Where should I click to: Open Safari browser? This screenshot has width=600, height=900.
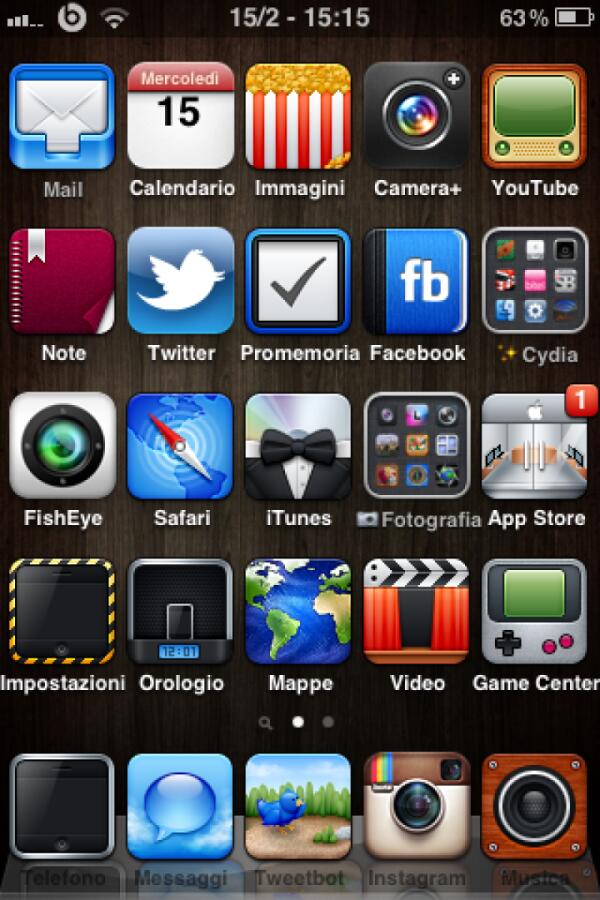tap(181, 446)
